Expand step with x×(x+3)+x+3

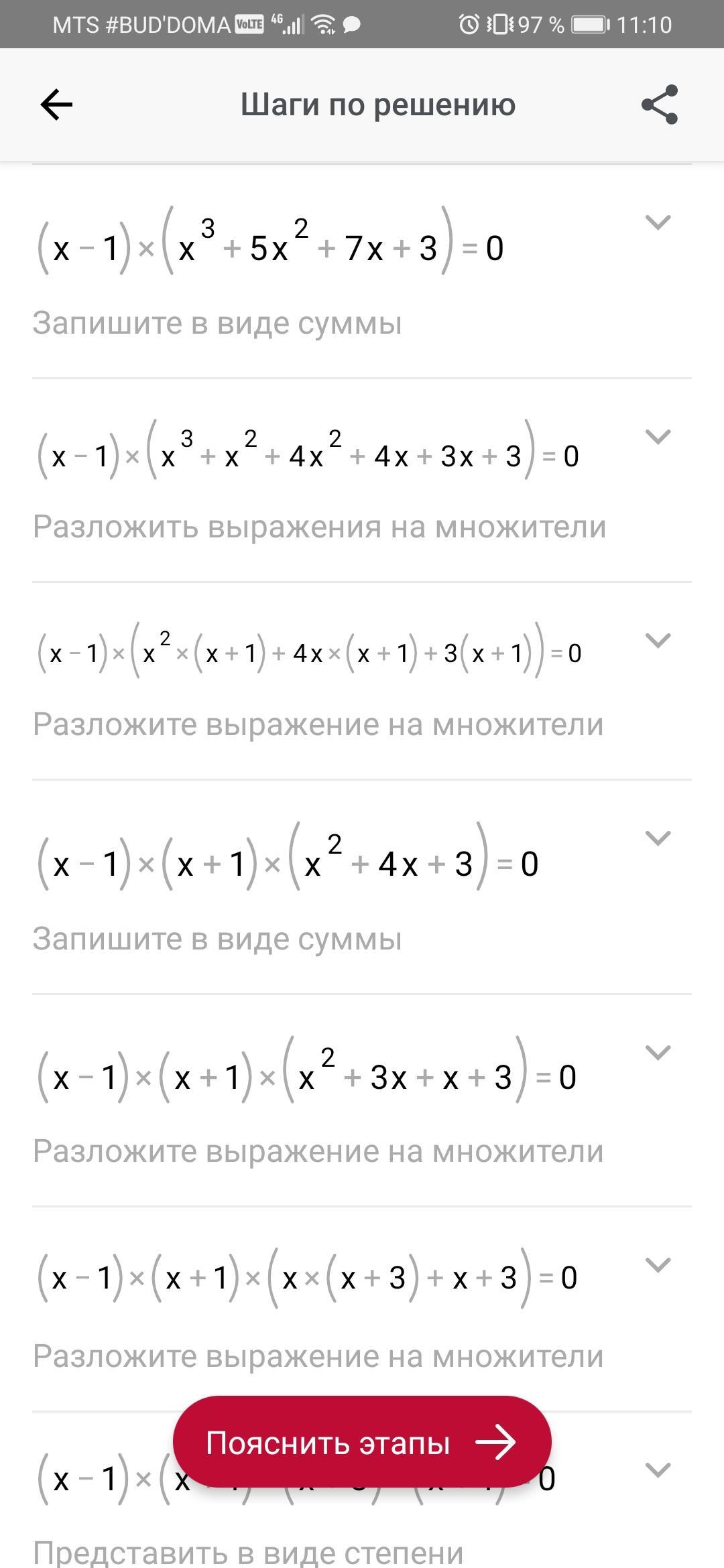click(658, 1265)
